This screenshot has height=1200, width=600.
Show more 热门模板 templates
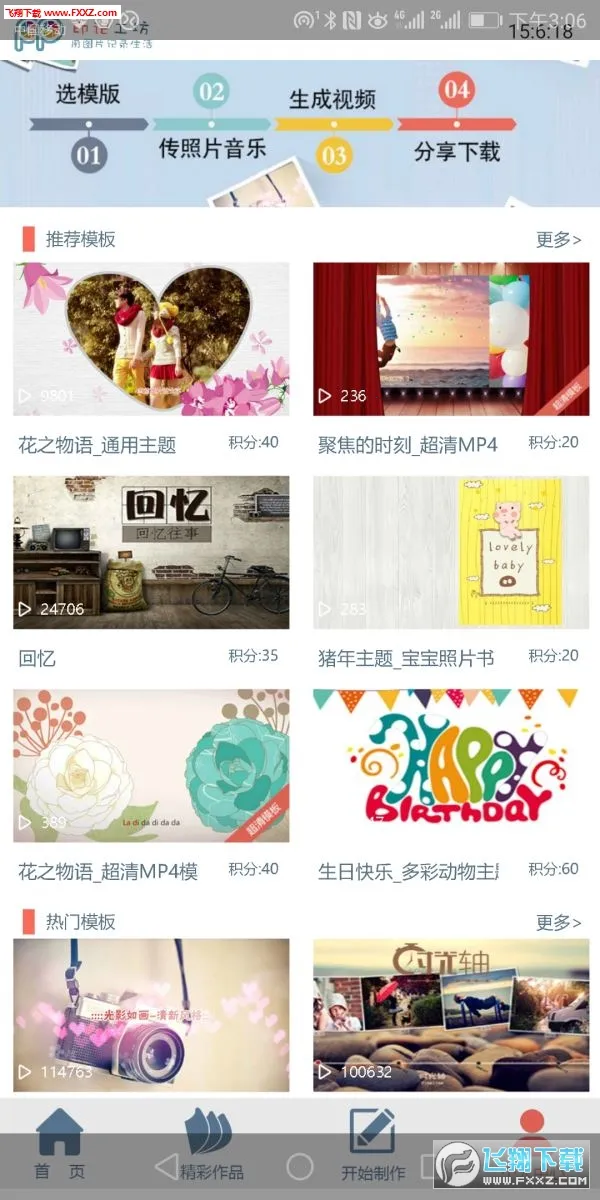coord(558,922)
